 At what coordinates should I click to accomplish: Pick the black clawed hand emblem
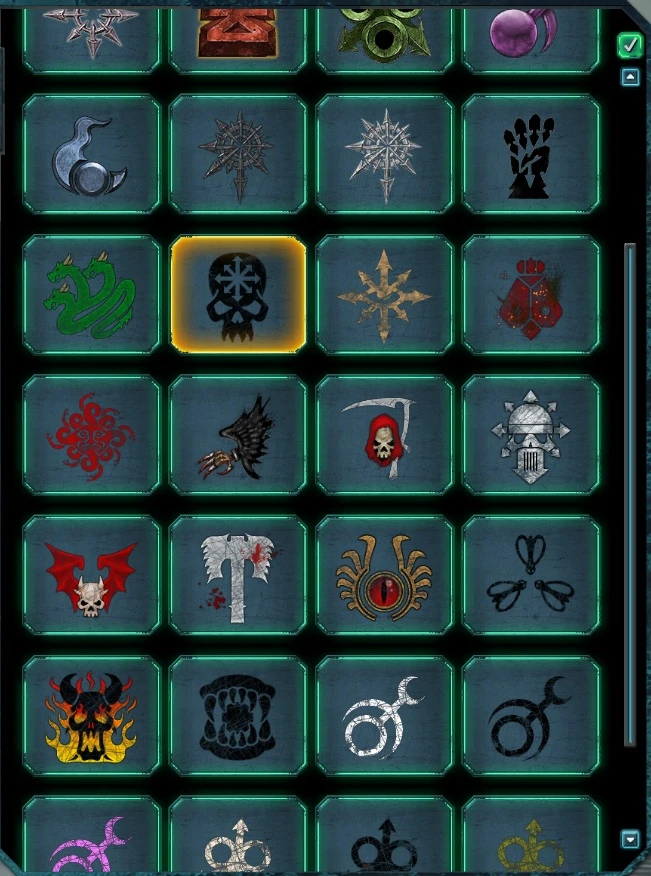pyautogui.click(x=531, y=155)
